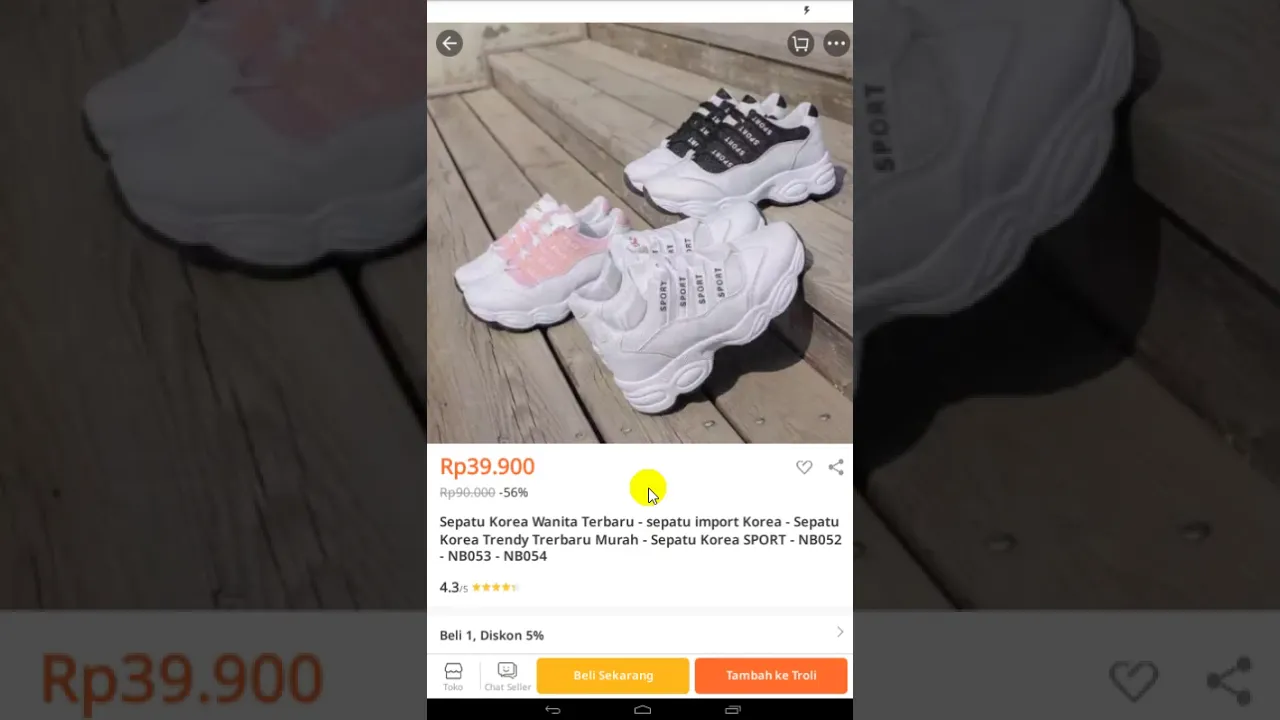Visit the seller's Toko page
1280x720 pixels.
(x=453, y=675)
